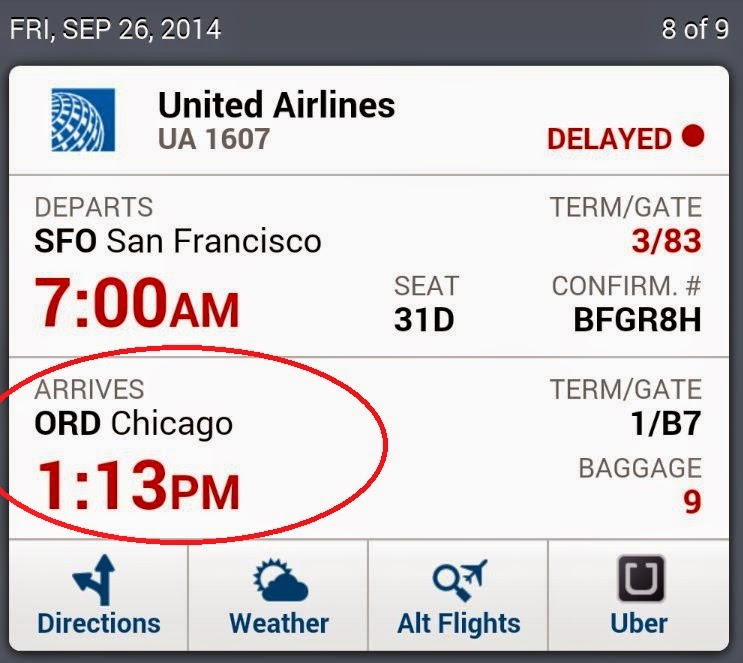Check the Weather forecast
743x663 pixels.
[x=278, y=597]
